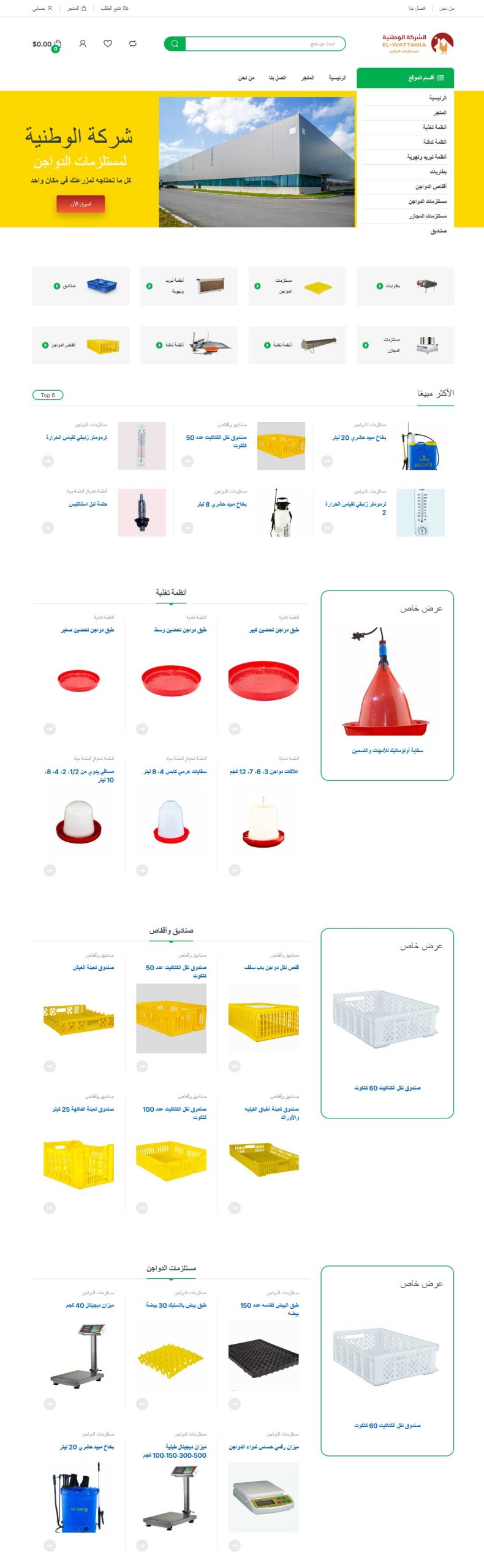Open the صناديق category tile
The width and height of the screenshot is (484, 1568).
pos(81,286)
